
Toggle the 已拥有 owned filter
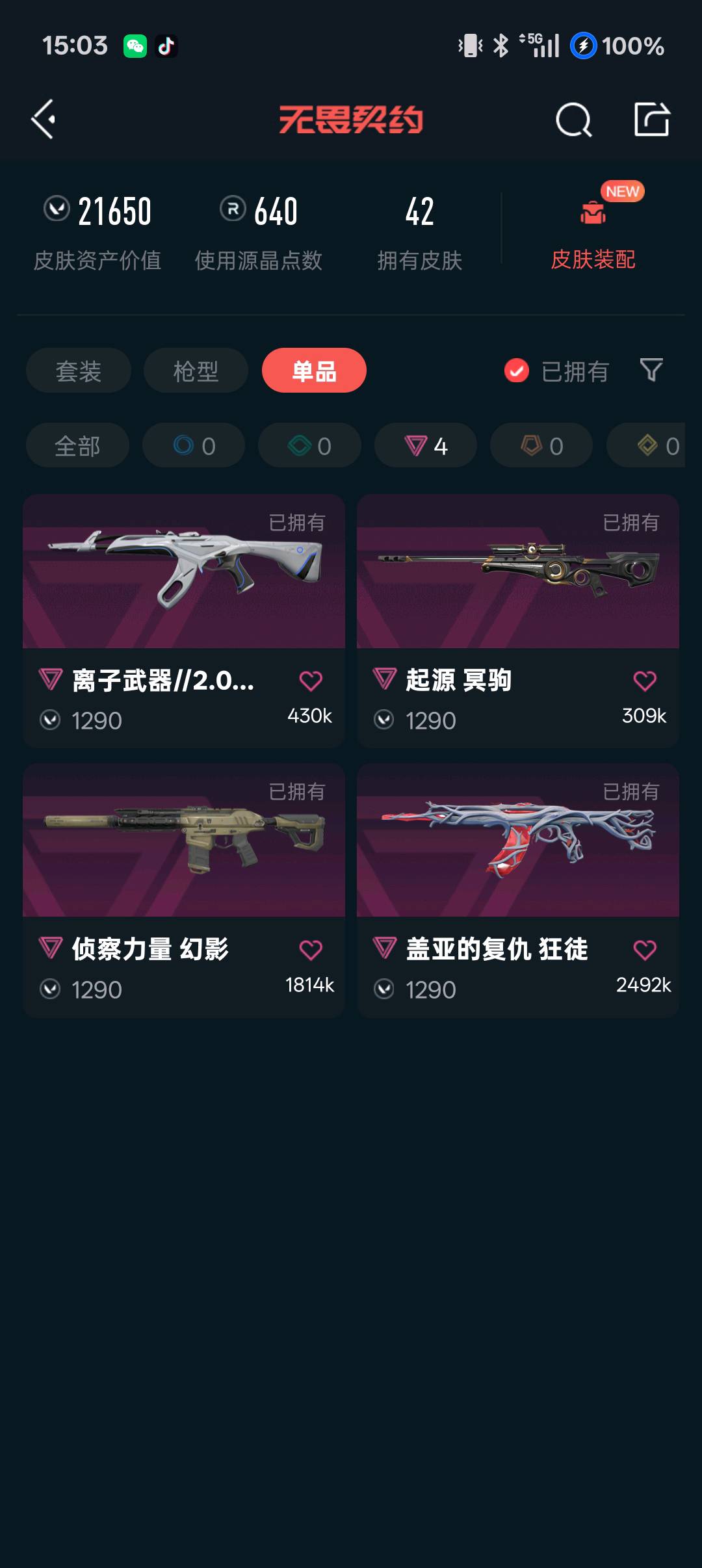556,371
